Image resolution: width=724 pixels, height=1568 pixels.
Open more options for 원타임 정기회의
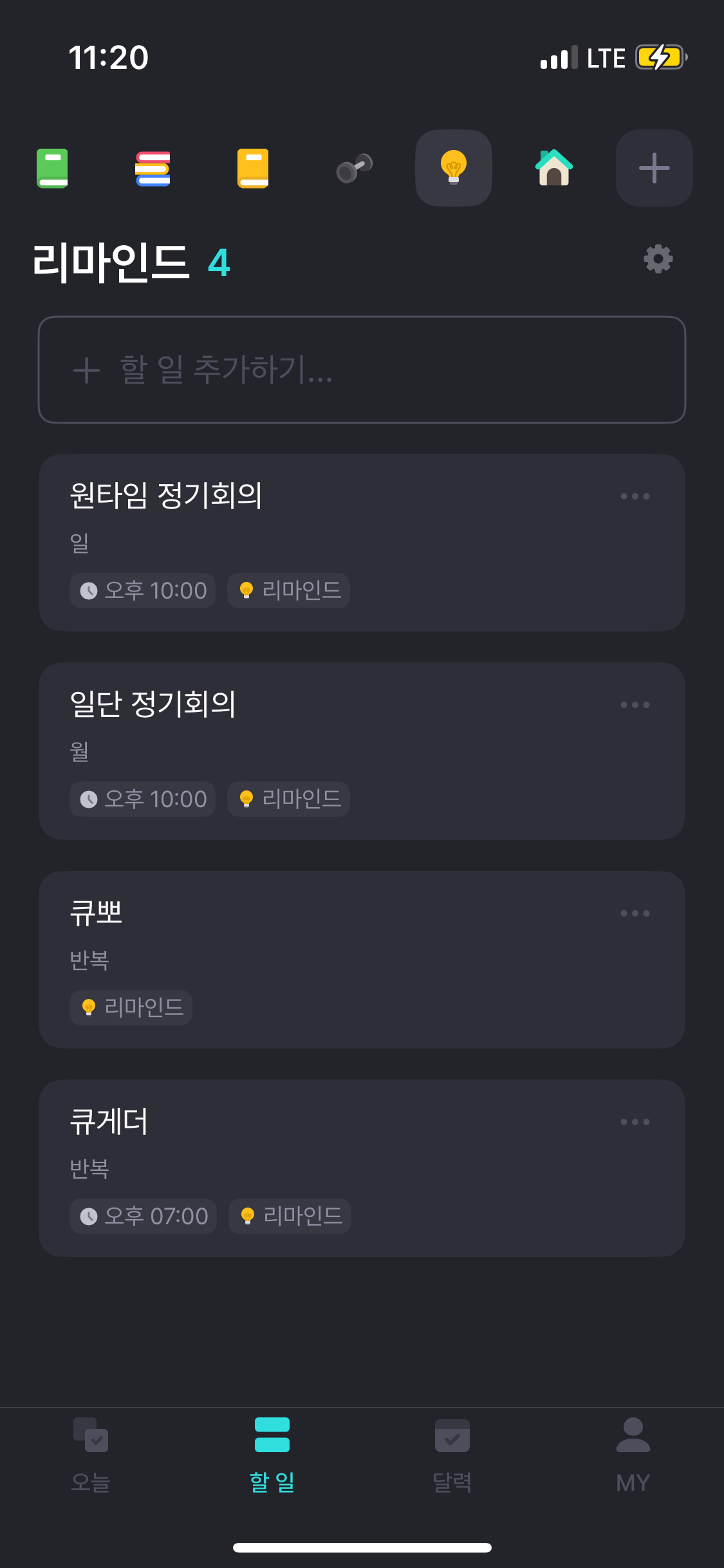point(635,496)
